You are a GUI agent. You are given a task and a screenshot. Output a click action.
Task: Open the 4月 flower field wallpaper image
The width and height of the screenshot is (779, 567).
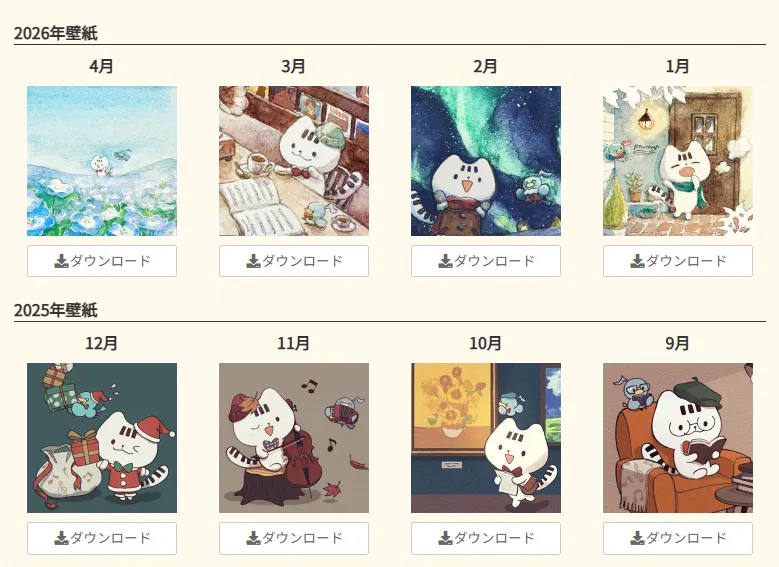(102, 161)
